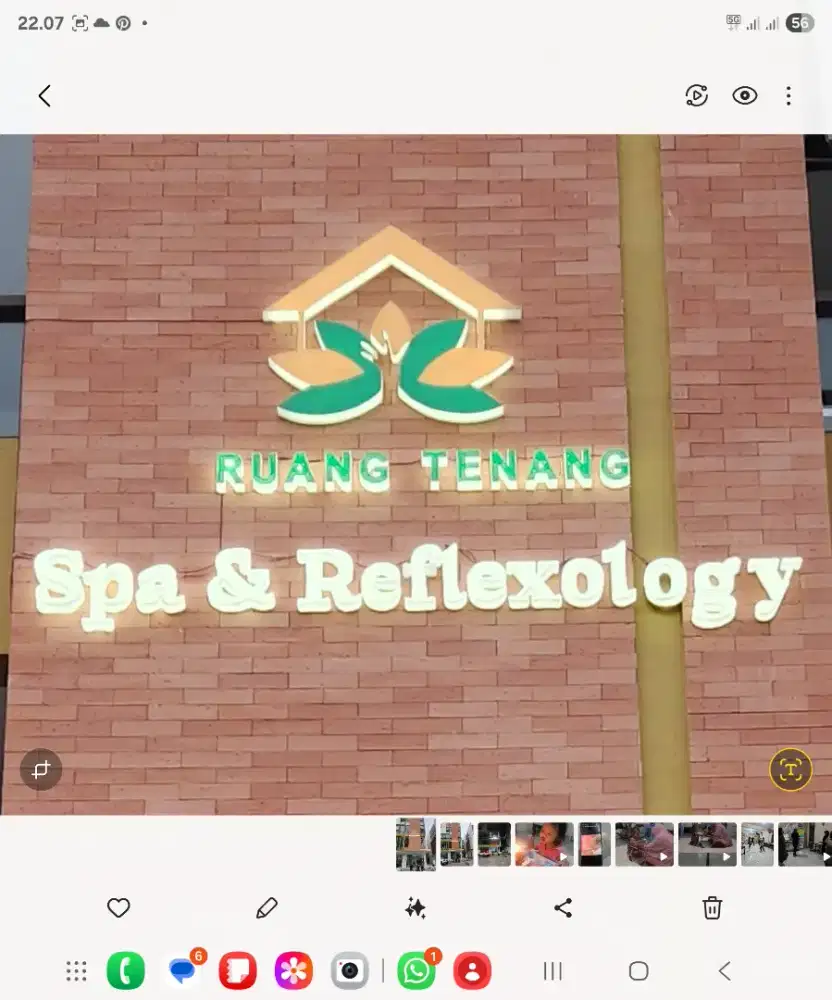This screenshot has height=1000, width=832.
Task: Go back from the photo viewer
Action: tap(44, 96)
